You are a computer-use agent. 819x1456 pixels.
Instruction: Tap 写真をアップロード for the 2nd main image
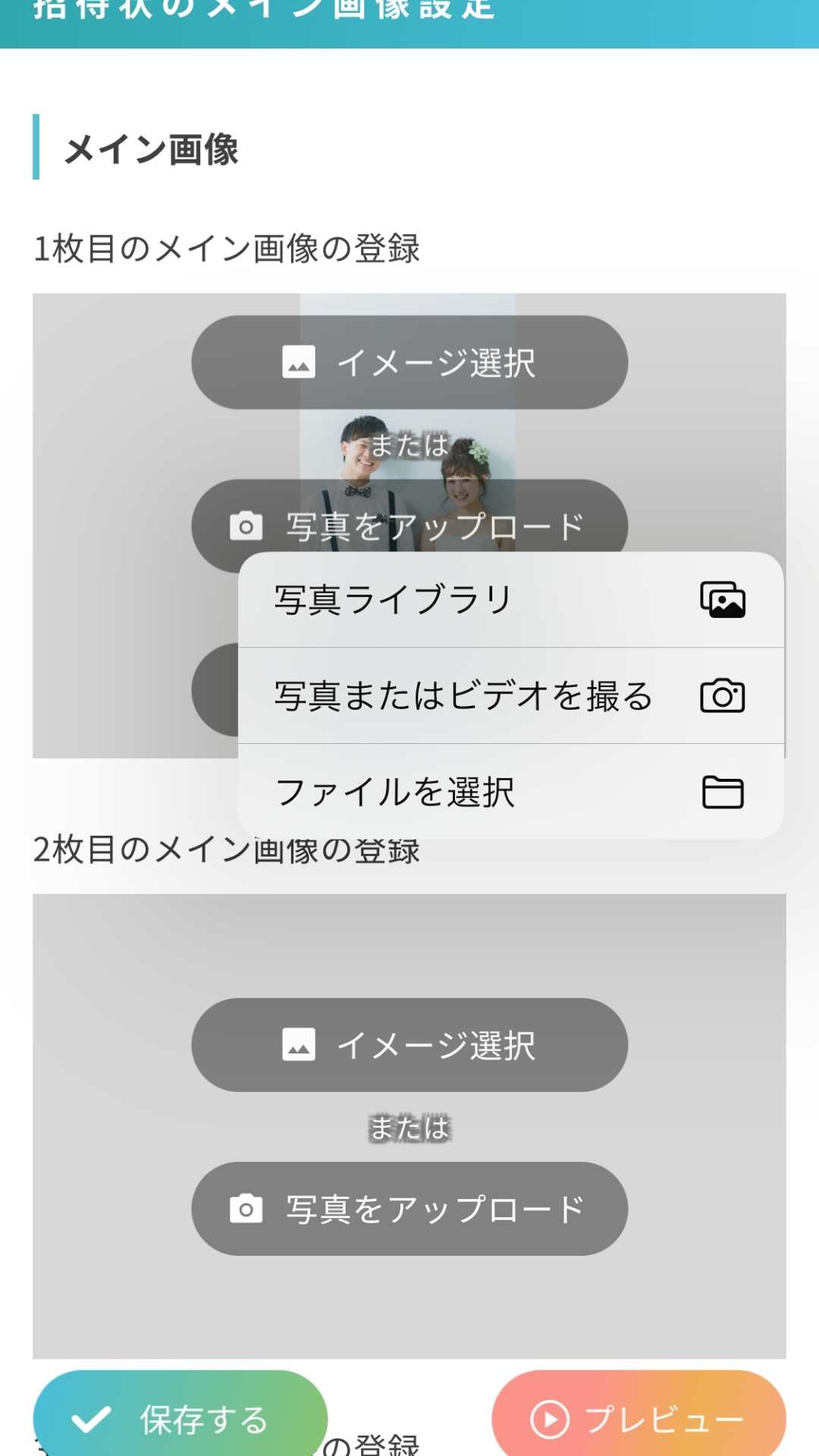[409, 1209]
